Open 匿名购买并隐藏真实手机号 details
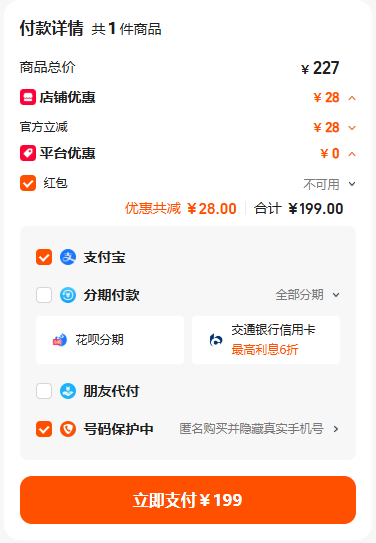The height and width of the screenshot is (543, 376). tap(259, 429)
